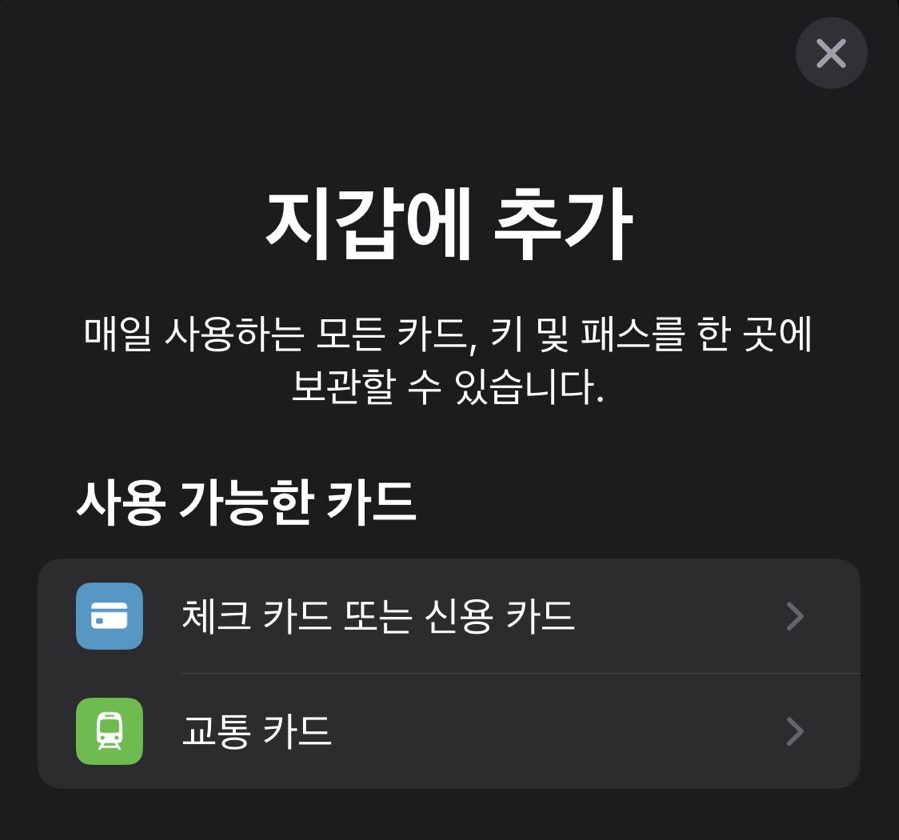Select 체크 카드 또는 신용 카드

tap(448, 616)
